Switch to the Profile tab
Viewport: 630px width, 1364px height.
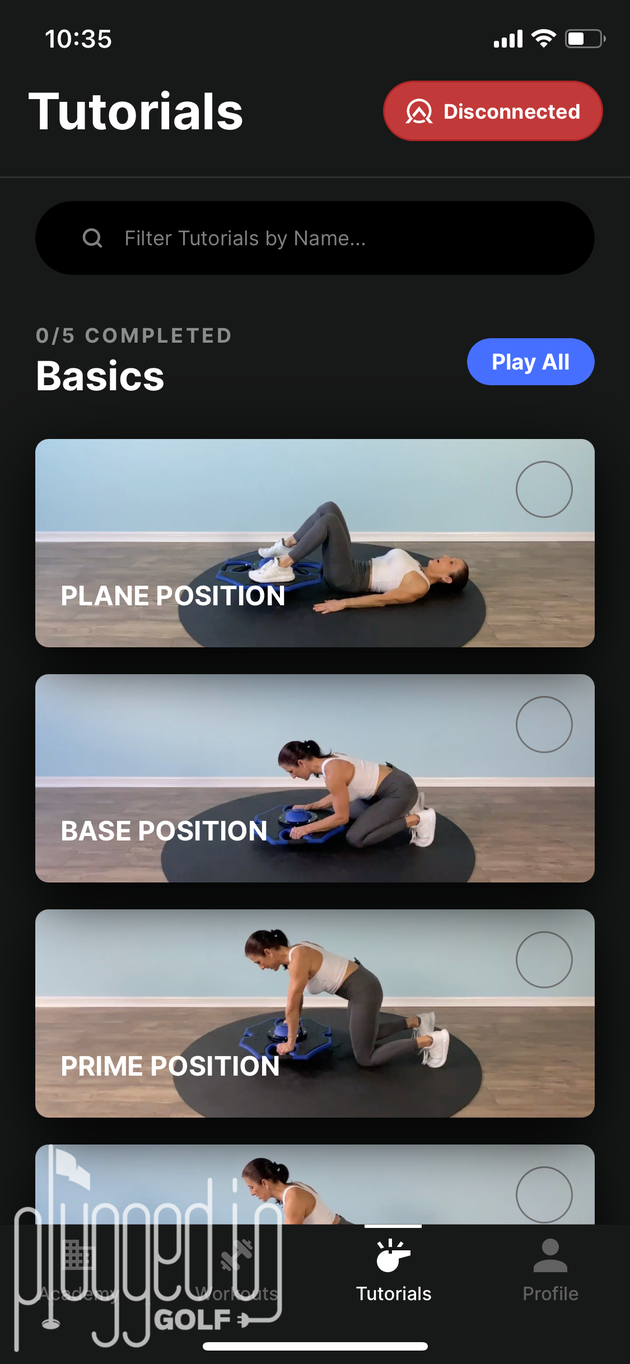click(550, 1270)
